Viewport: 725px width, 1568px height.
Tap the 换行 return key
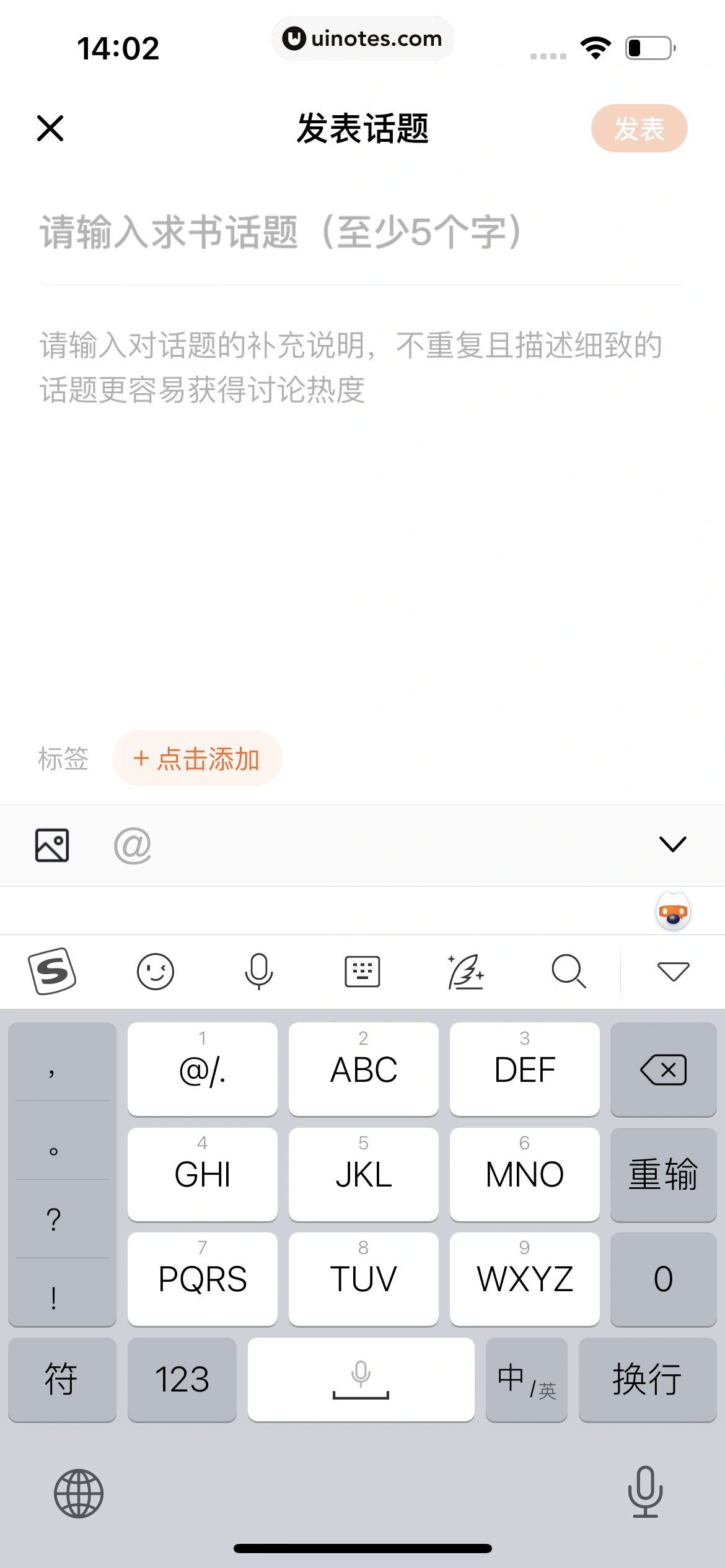(x=647, y=1380)
